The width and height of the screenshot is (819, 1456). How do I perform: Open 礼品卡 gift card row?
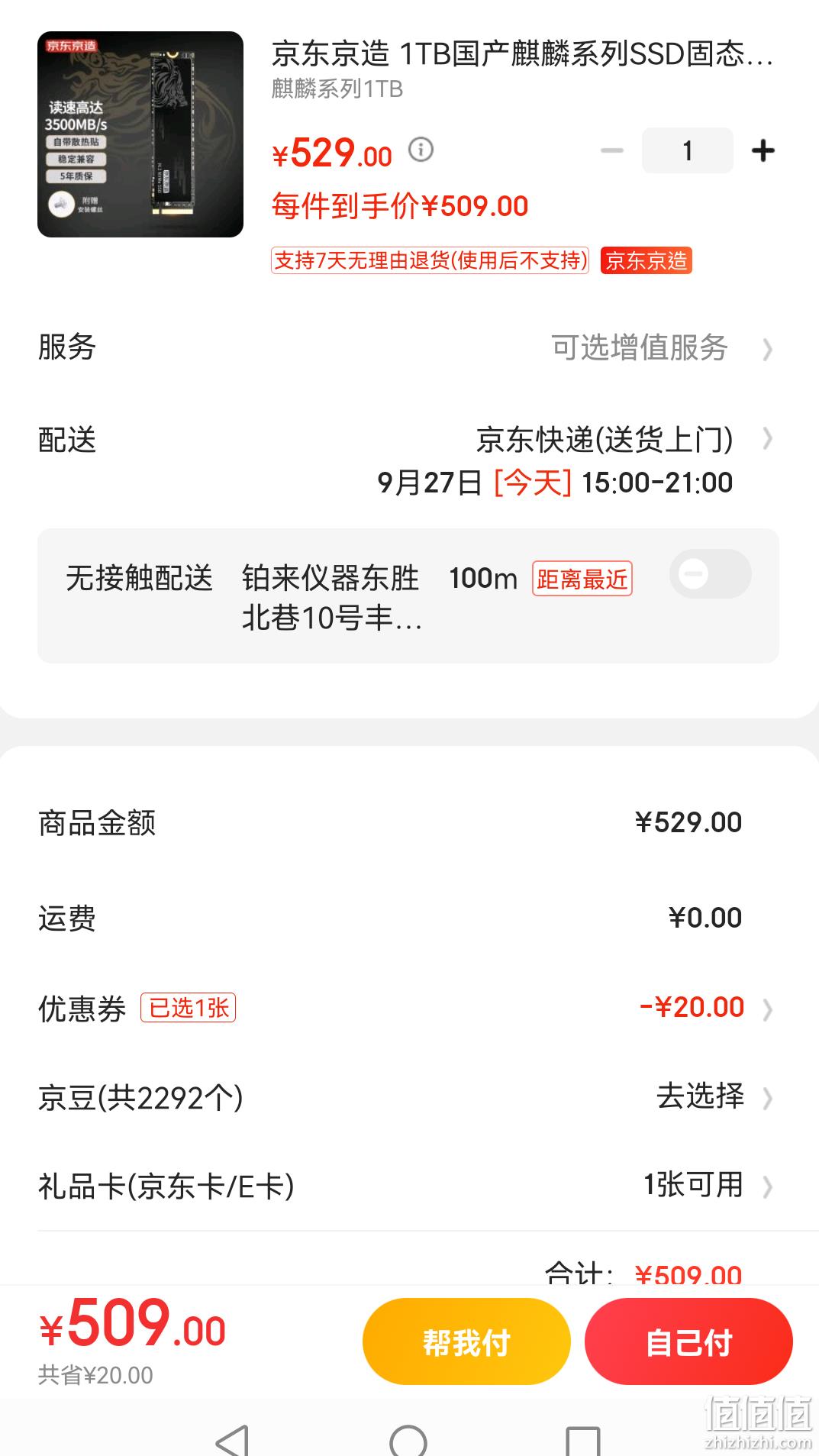click(409, 1186)
